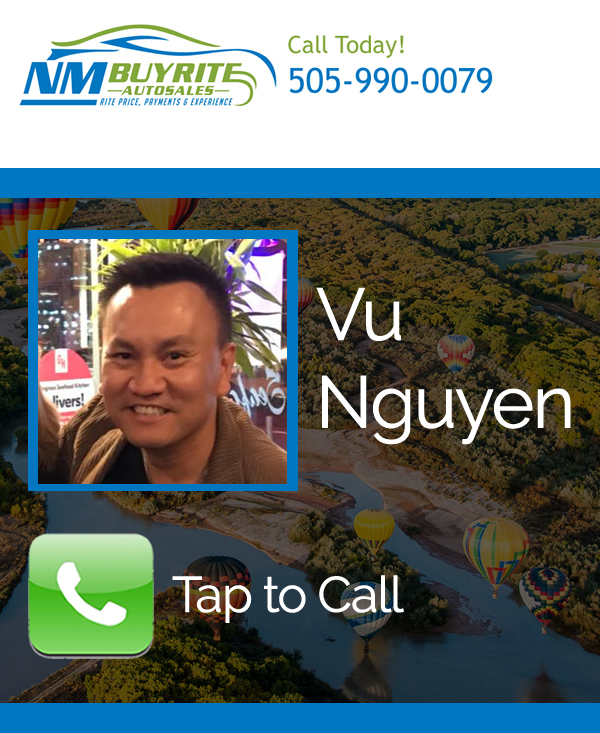Call 505-990-0079 from the header
This screenshot has height=733, width=600.
coord(390,80)
